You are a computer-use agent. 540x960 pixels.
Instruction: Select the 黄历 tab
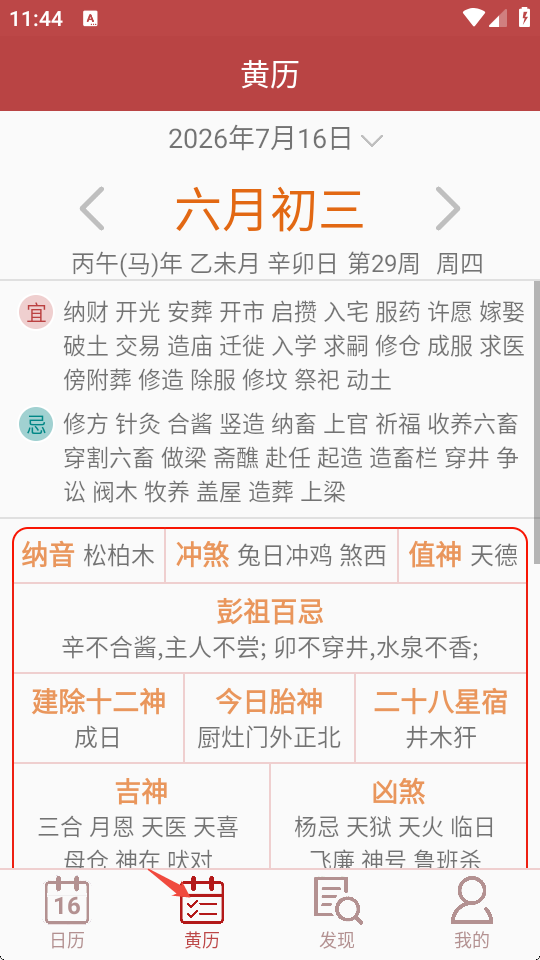click(202, 913)
